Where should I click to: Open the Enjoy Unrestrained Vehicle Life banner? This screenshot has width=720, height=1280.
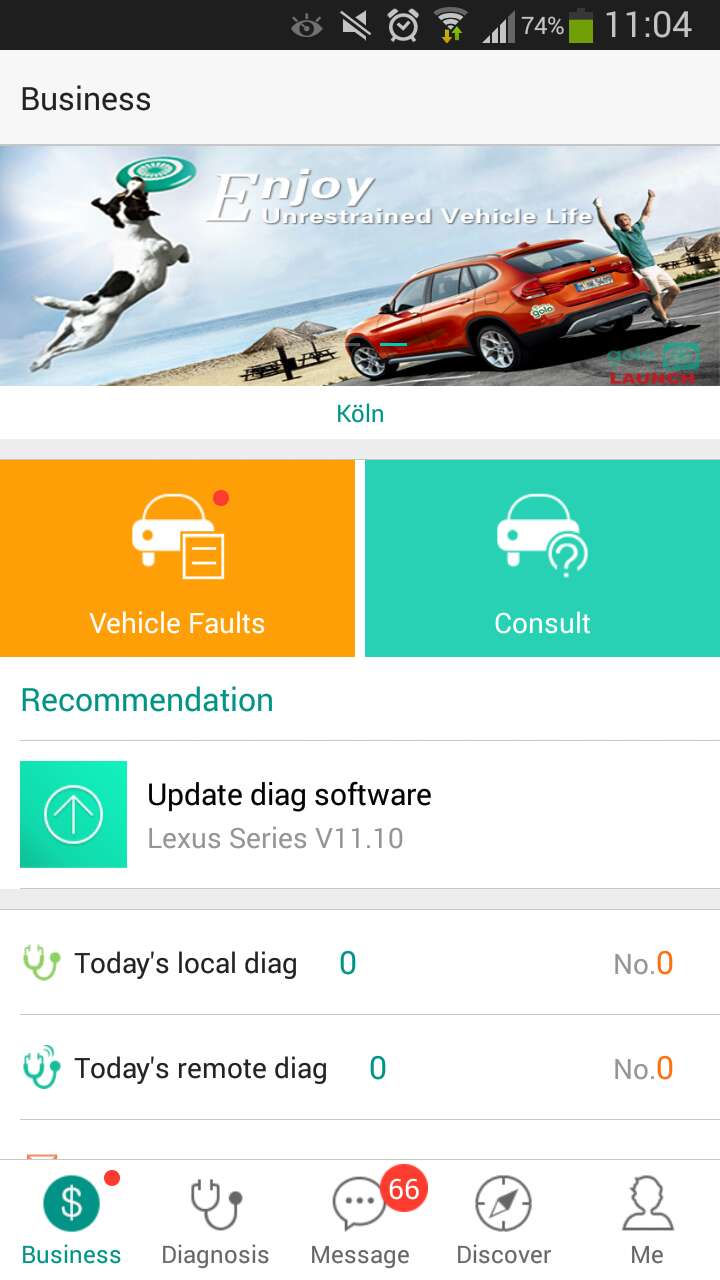(x=360, y=266)
